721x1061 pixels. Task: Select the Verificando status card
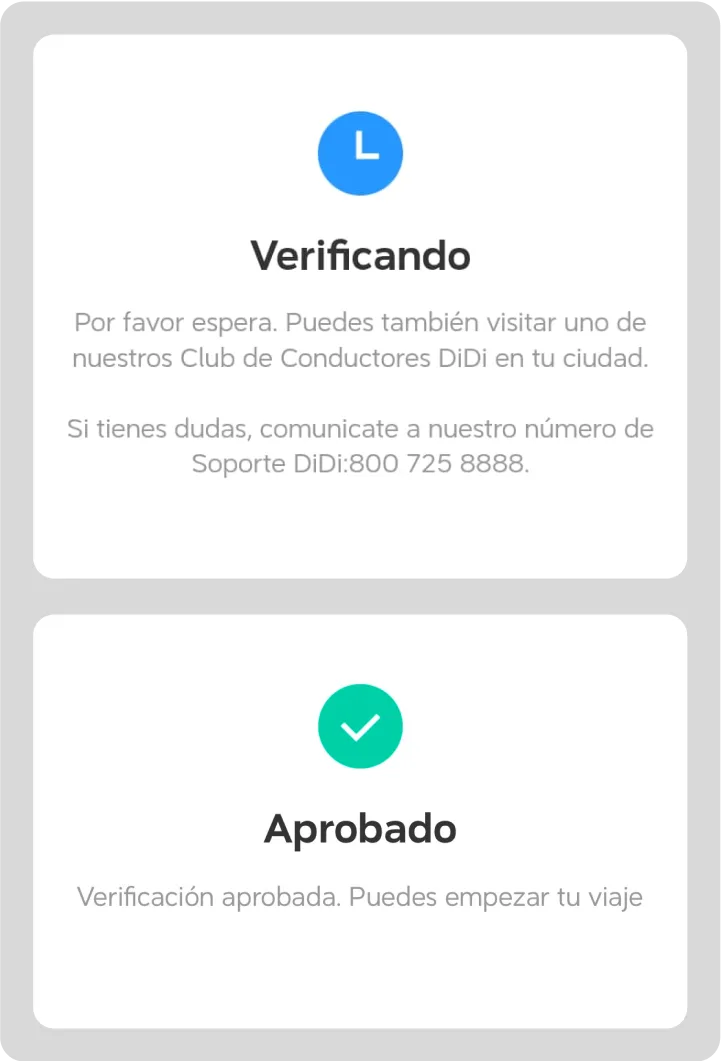(360, 305)
